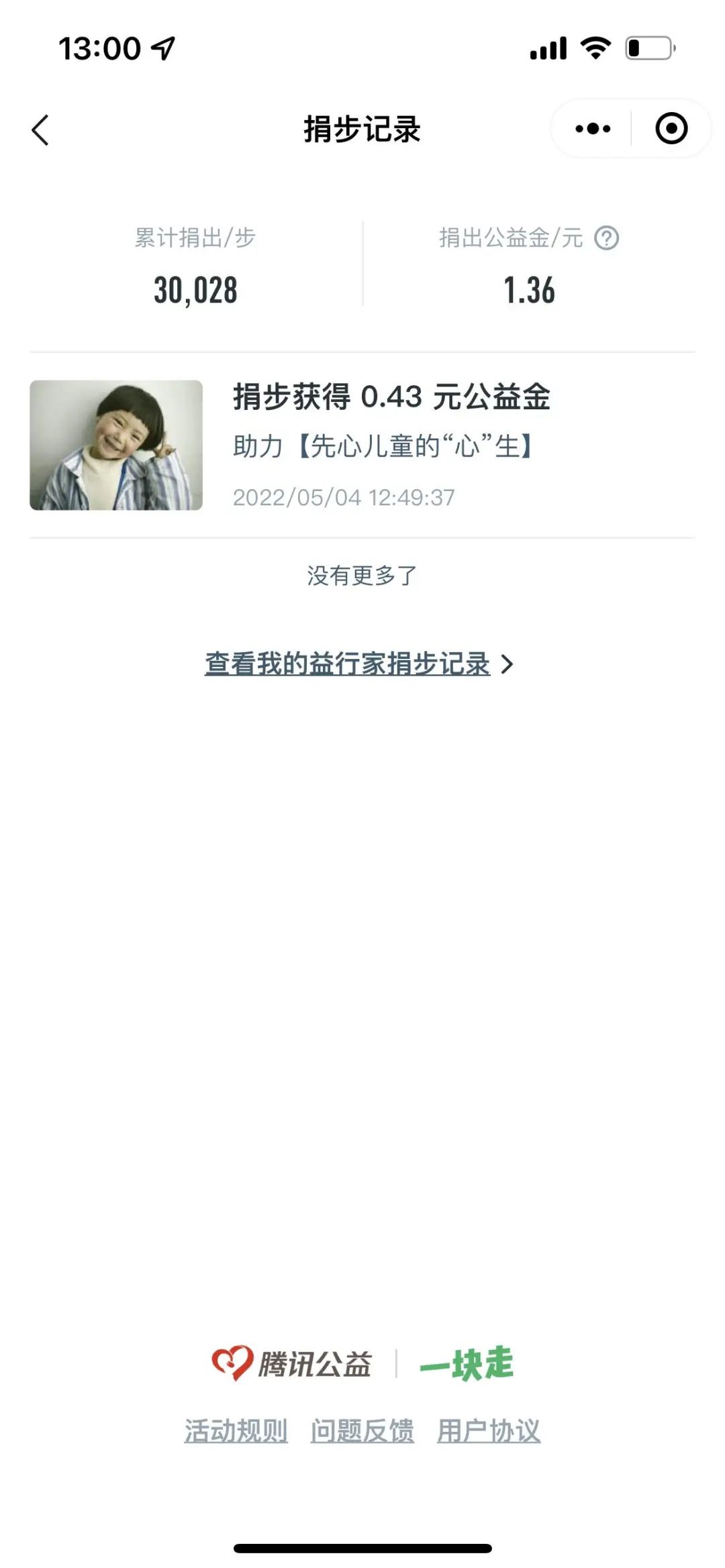Open 活动规则 link
This screenshot has width=725, height=1568.
click(236, 1431)
